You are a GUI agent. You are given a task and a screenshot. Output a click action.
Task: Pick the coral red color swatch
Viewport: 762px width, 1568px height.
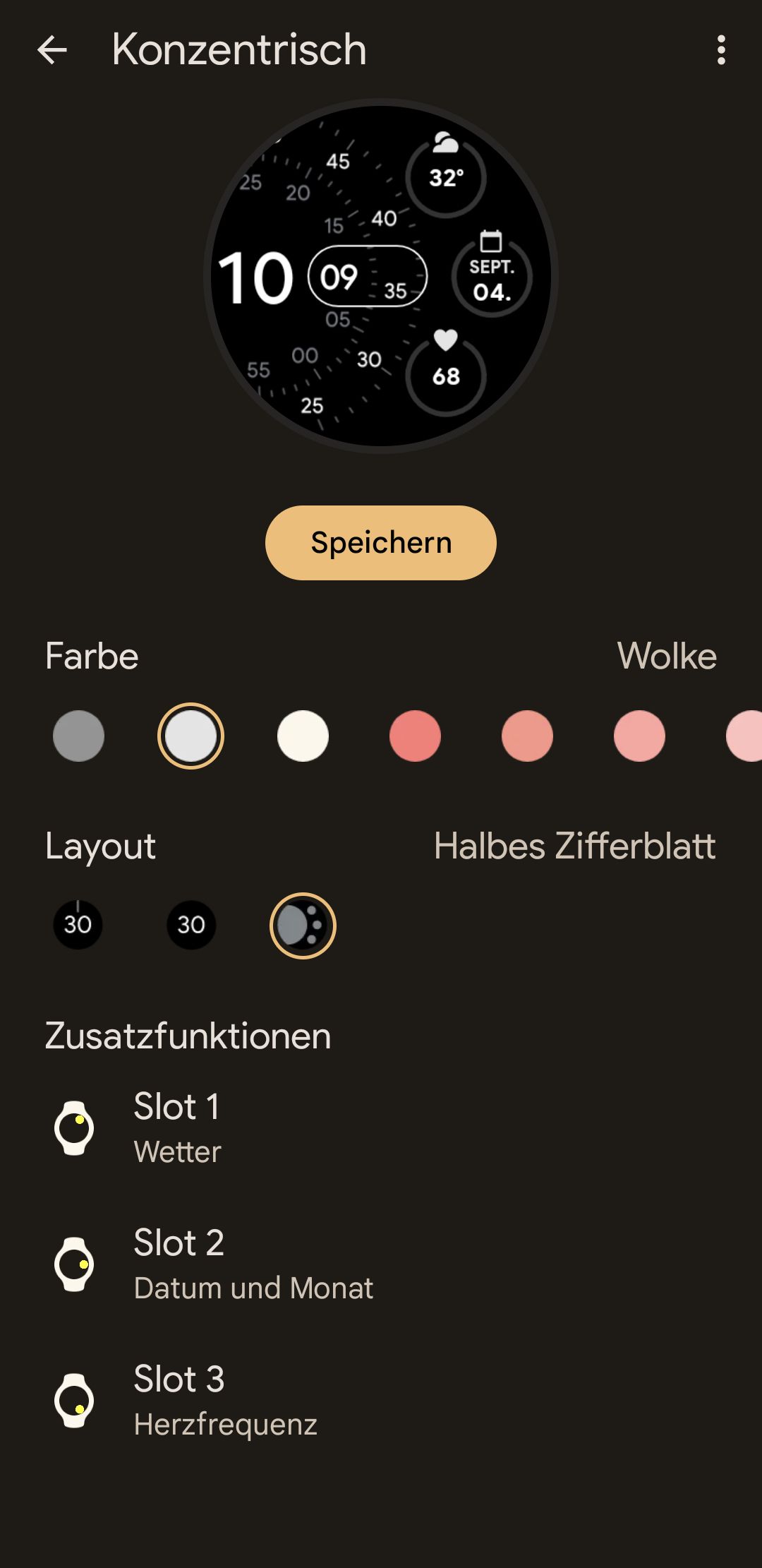pos(415,736)
